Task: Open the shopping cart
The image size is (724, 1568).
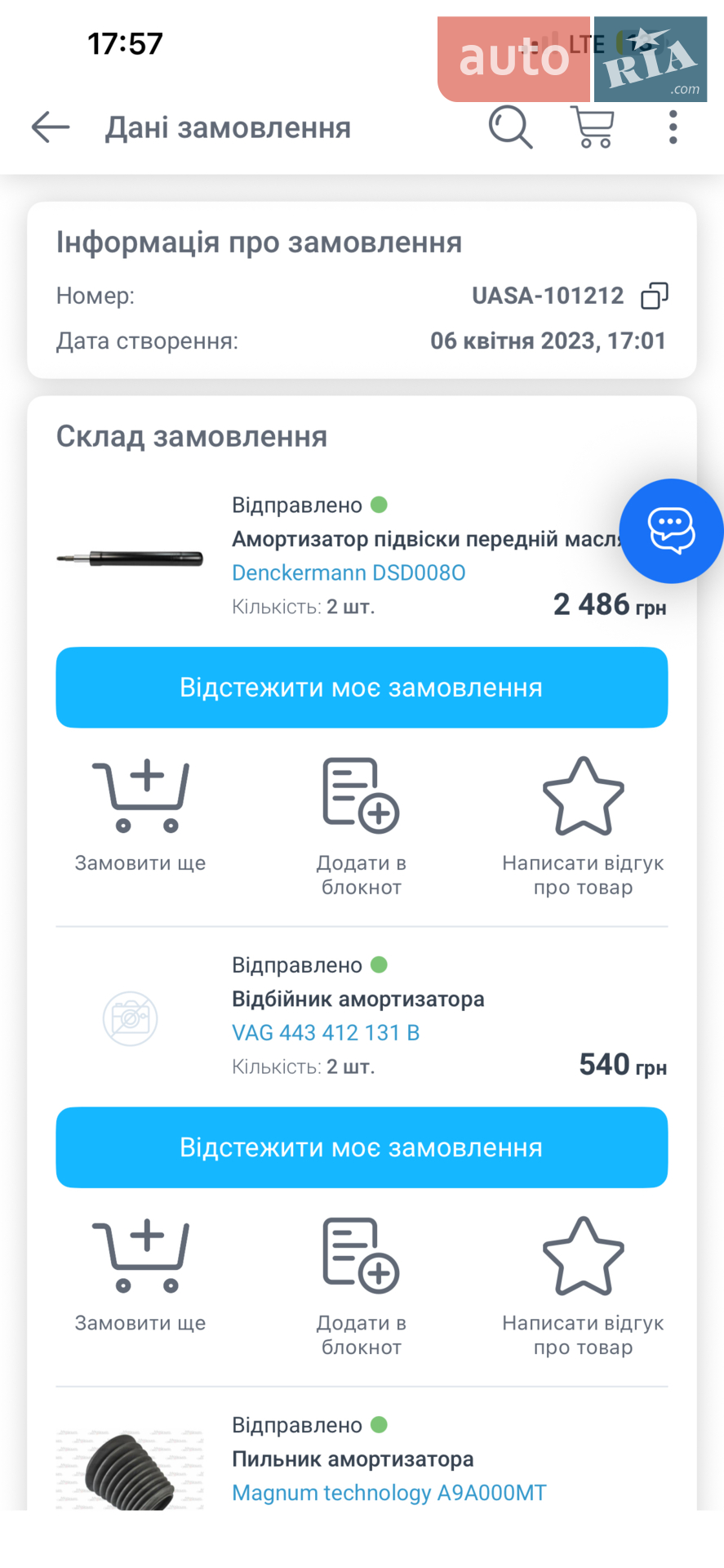Action: point(593,127)
